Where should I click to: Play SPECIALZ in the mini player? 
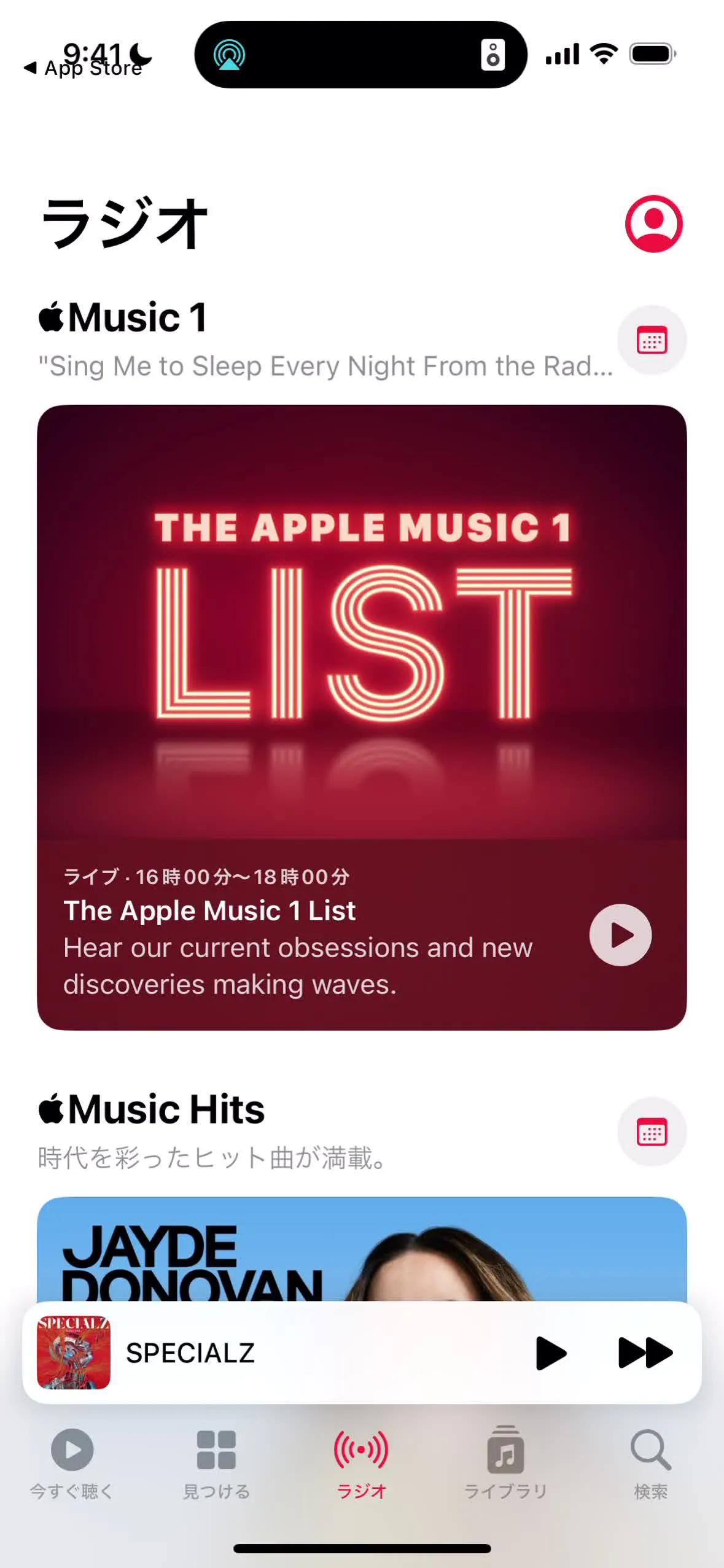click(550, 1353)
